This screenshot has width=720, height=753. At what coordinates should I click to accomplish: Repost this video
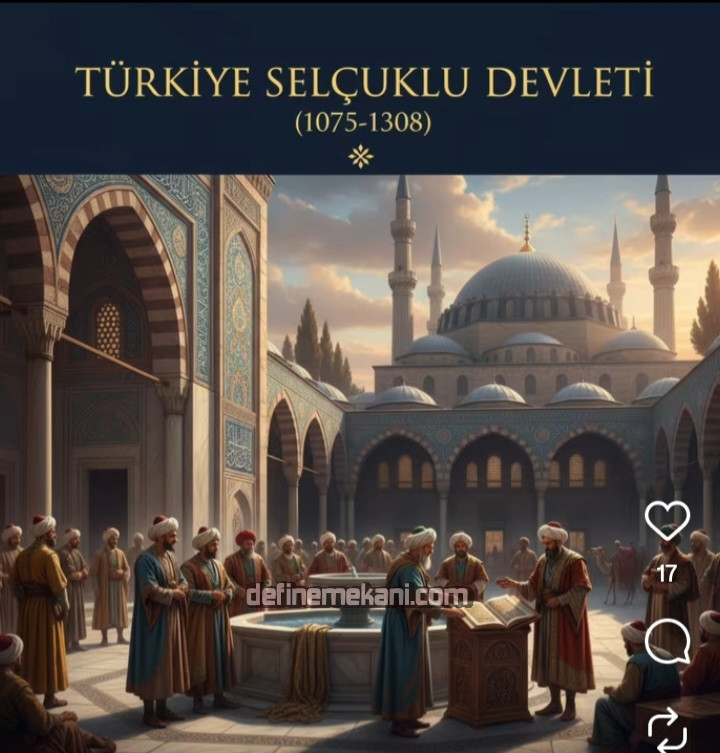coord(667,732)
